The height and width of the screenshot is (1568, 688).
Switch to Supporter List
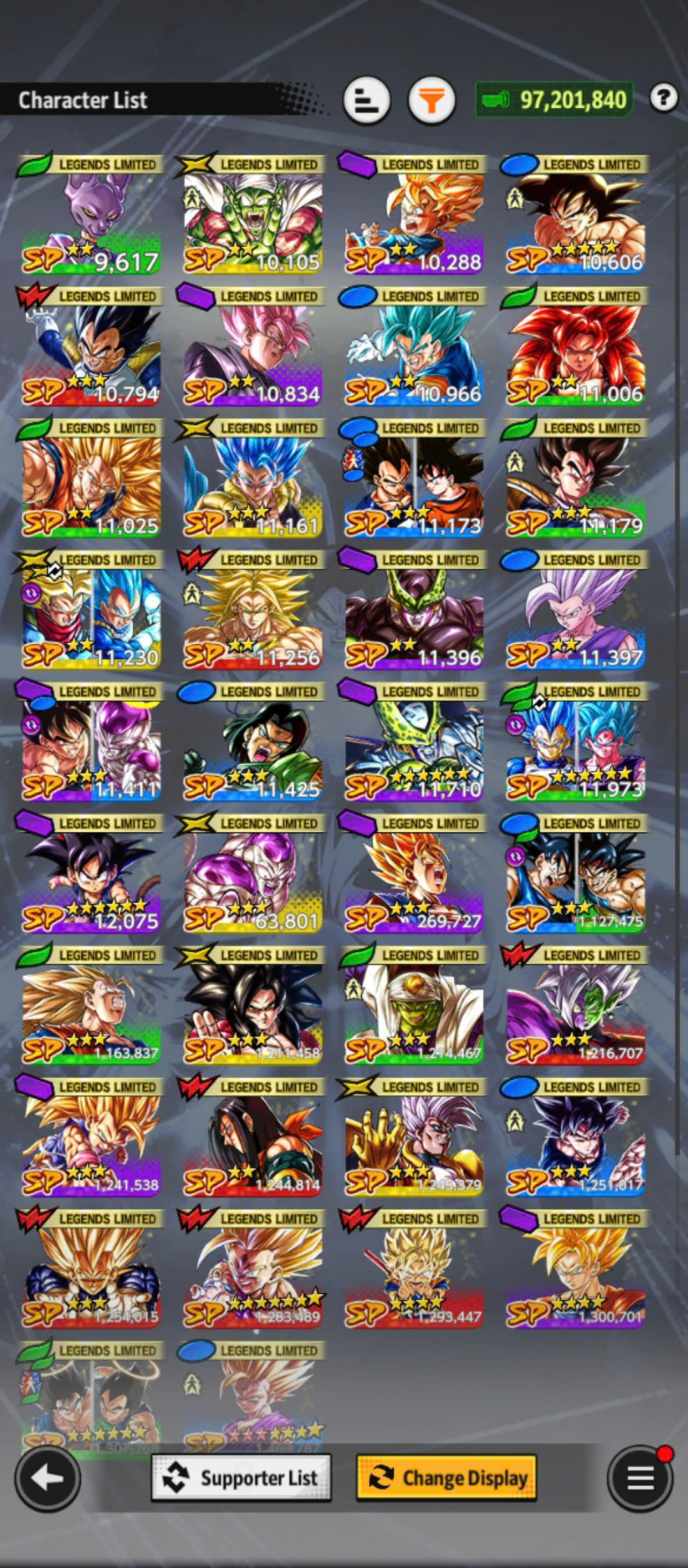click(x=241, y=1477)
